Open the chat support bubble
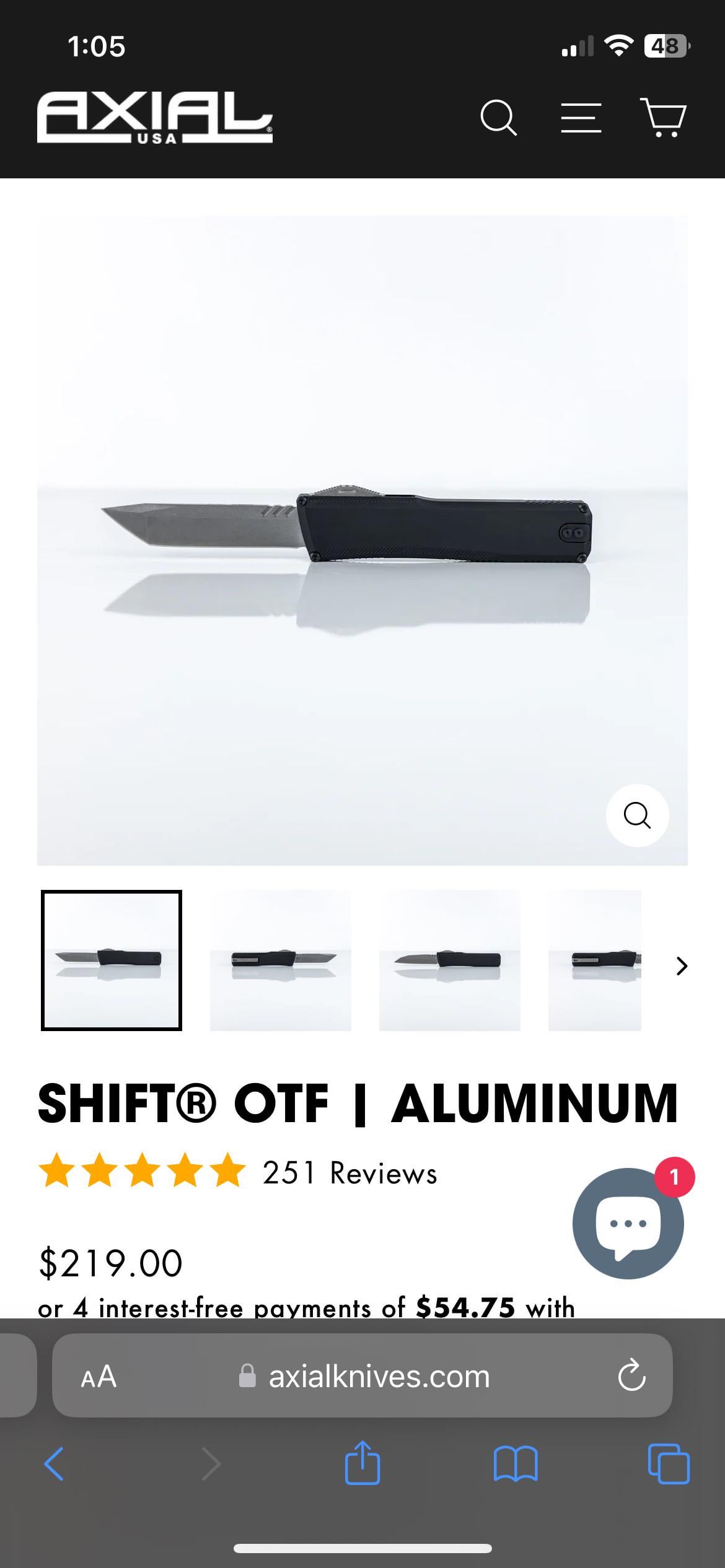The image size is (725, 1568). click(x=628, y=1224)
